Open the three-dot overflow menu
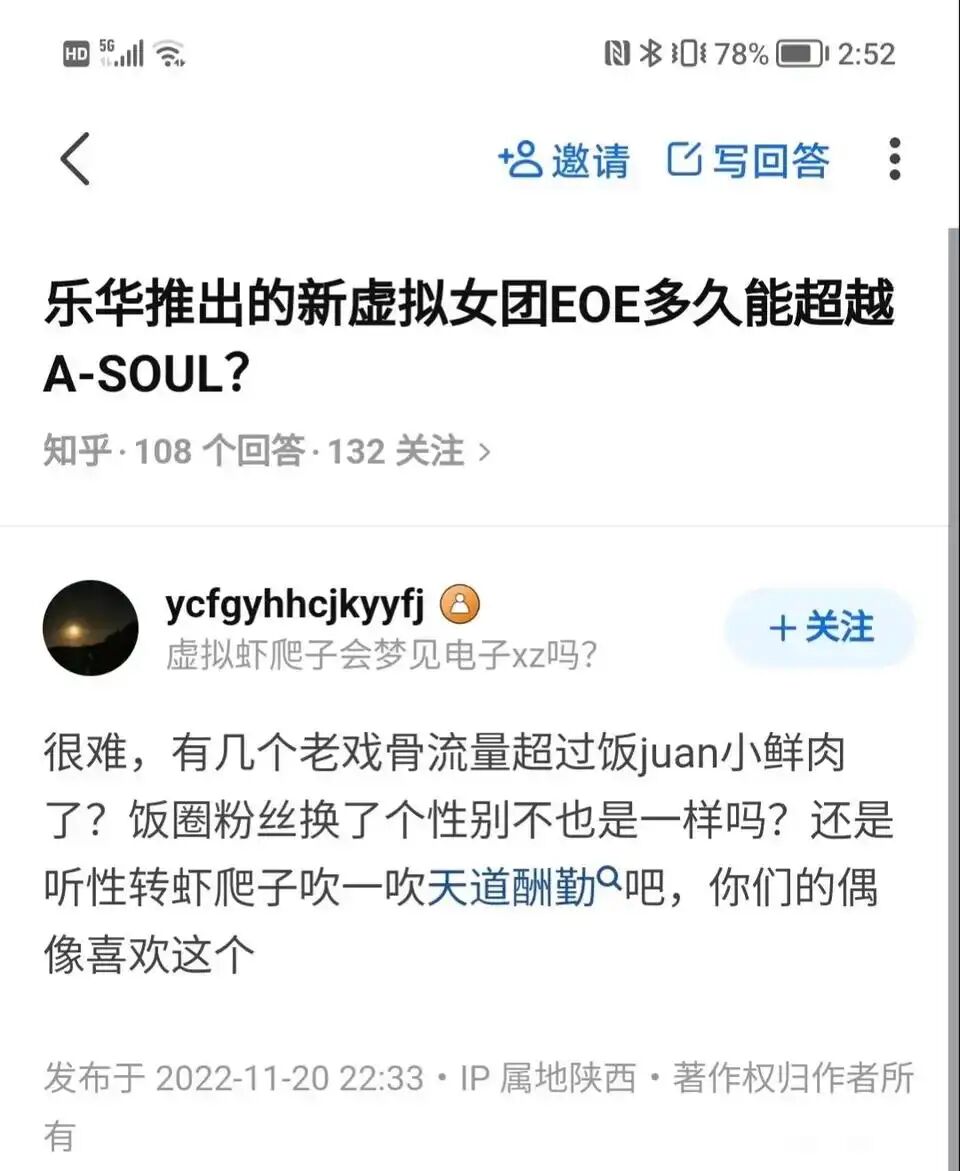Image resolution: width=960 pixels, height=1171 pixels. tap(894, 160)
